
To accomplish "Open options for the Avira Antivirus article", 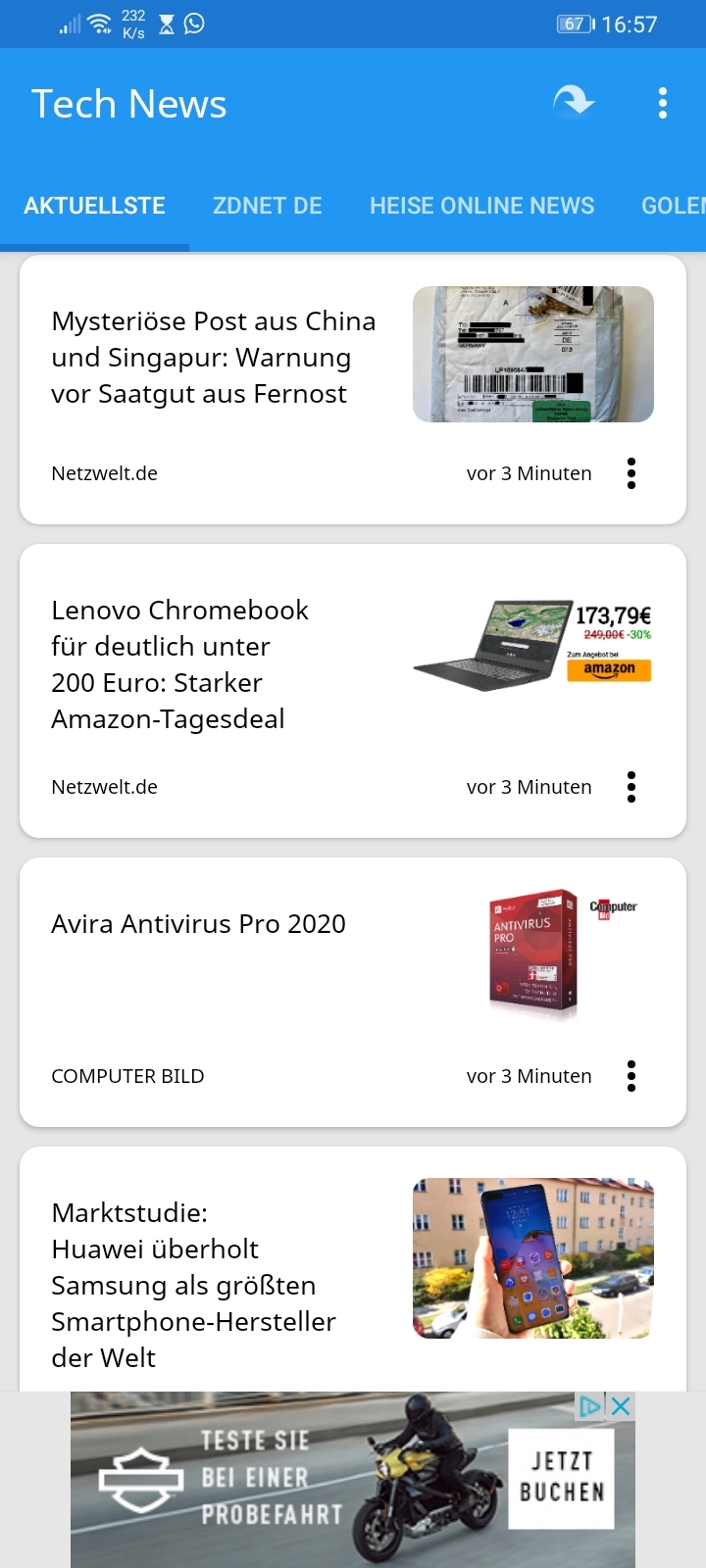I will pos(631,1075).
